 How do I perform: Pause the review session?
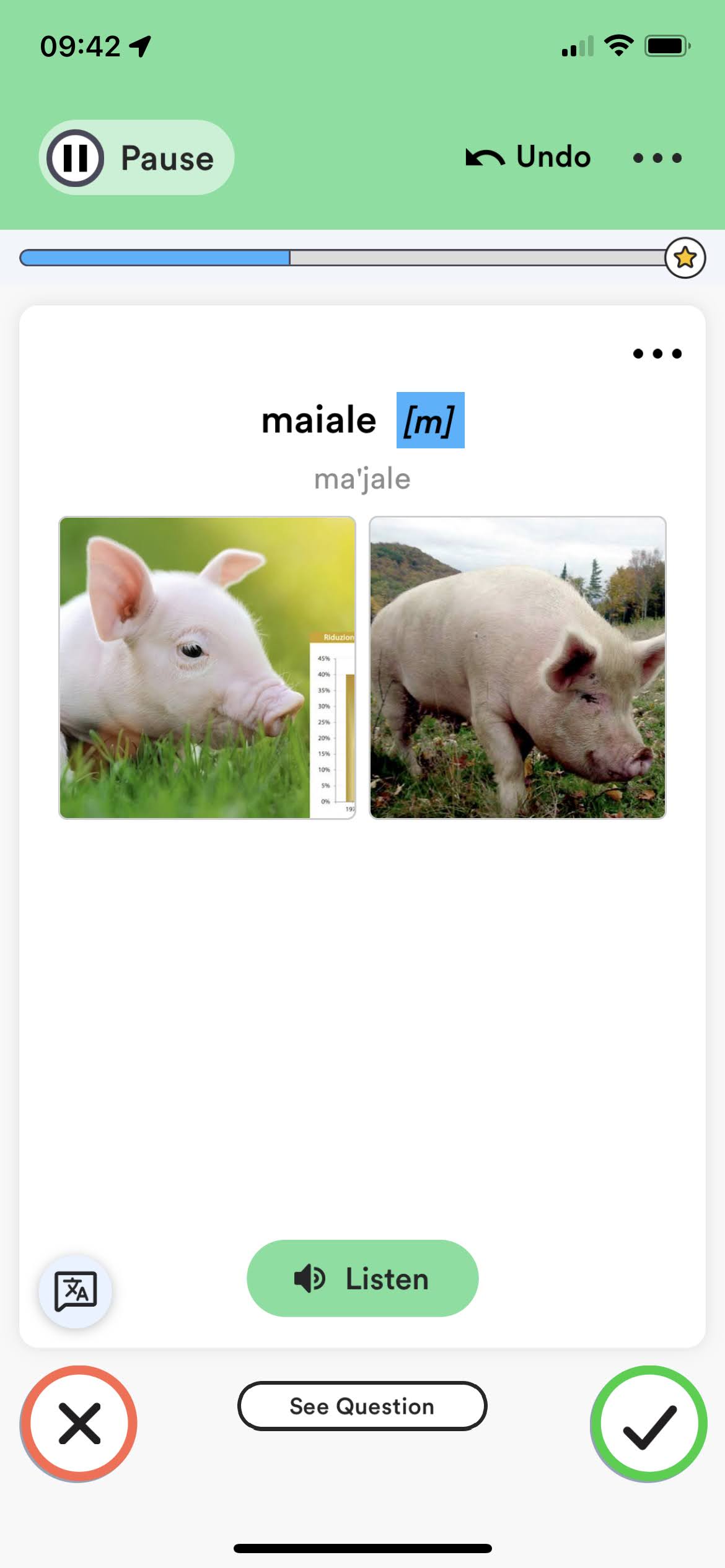point(136,158)
